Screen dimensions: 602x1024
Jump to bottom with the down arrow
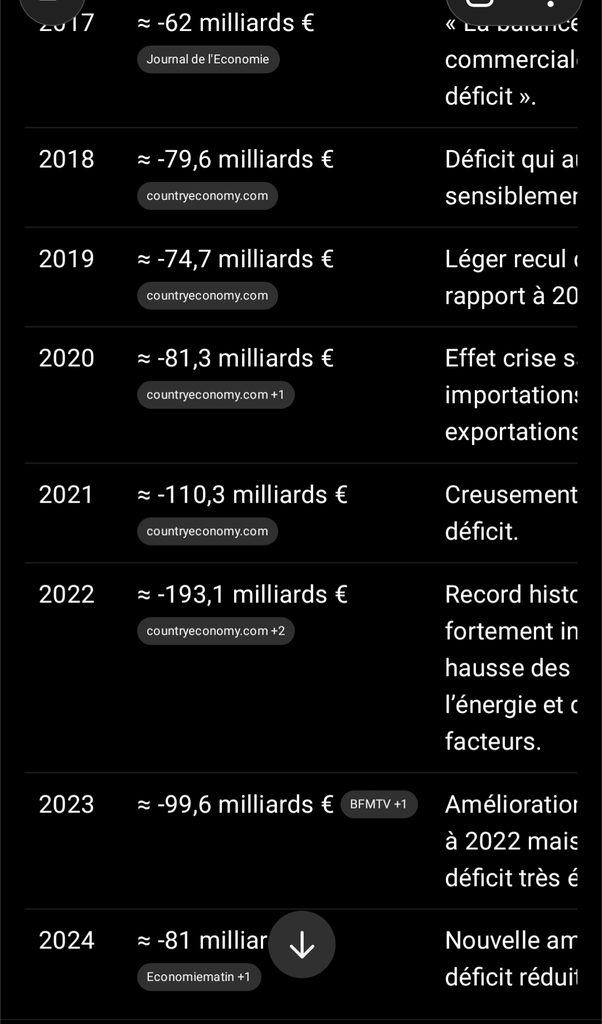[x=301, y=945]
